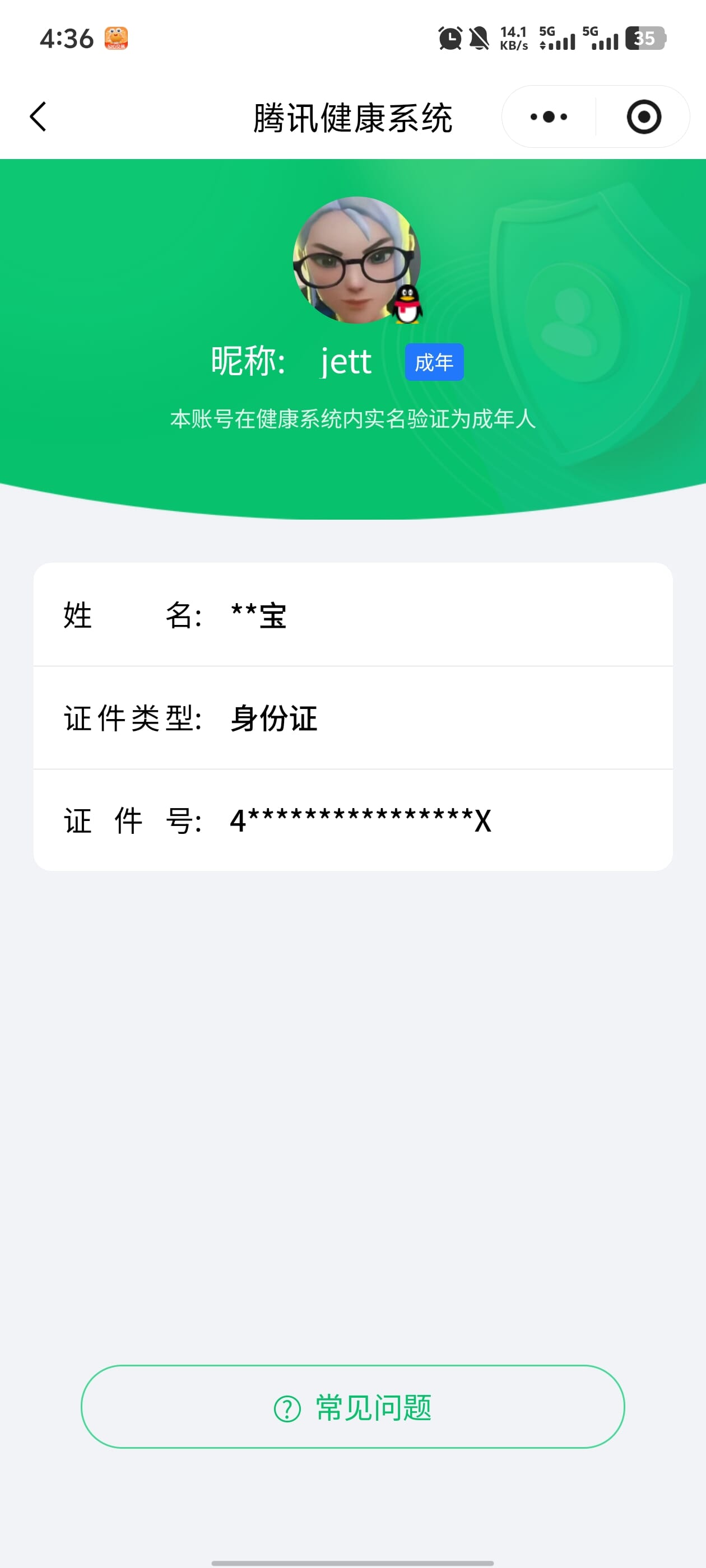Screen dimensions: 706x1568
Task: Expand the 姓名 name information row
Action: [354, 615]
